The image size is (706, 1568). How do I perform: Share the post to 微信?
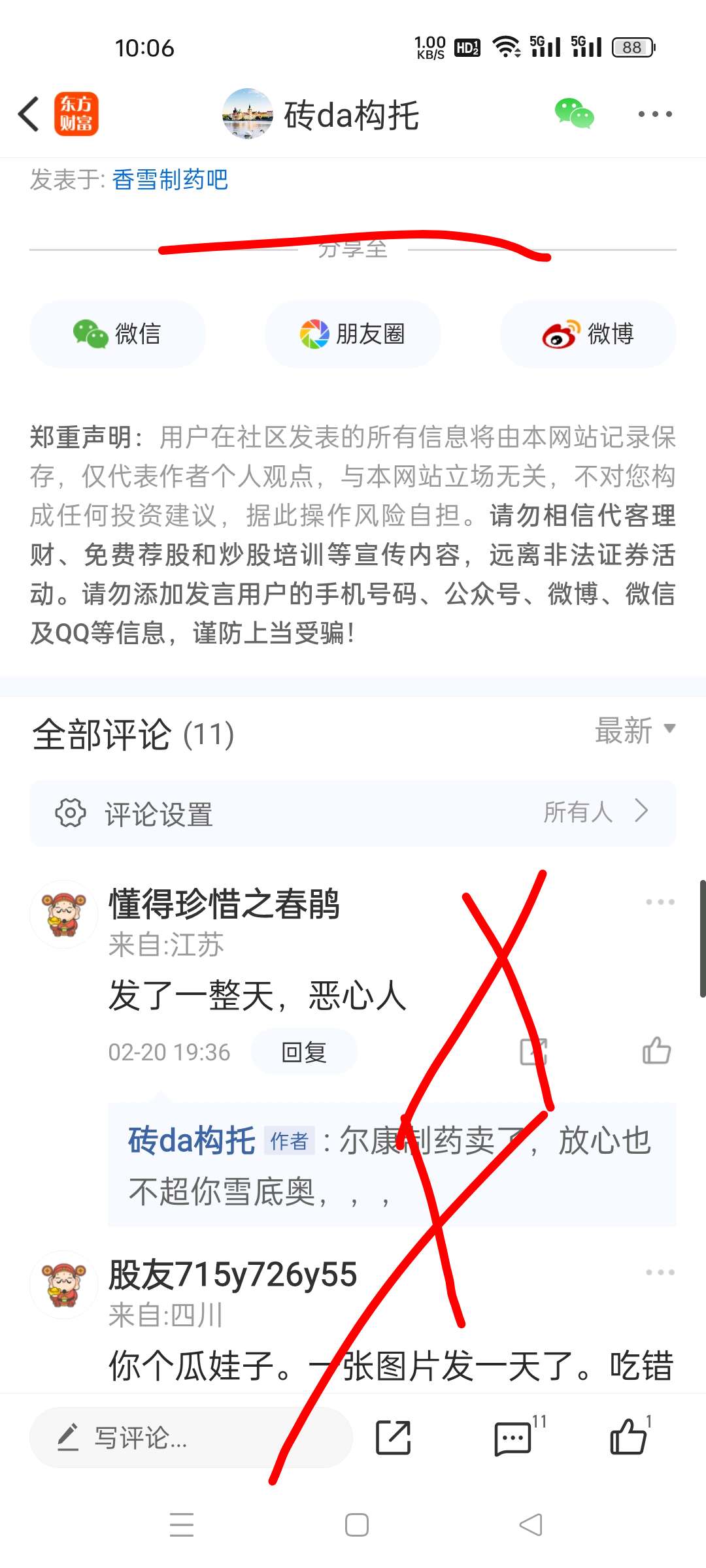click(x=118, y=334)
